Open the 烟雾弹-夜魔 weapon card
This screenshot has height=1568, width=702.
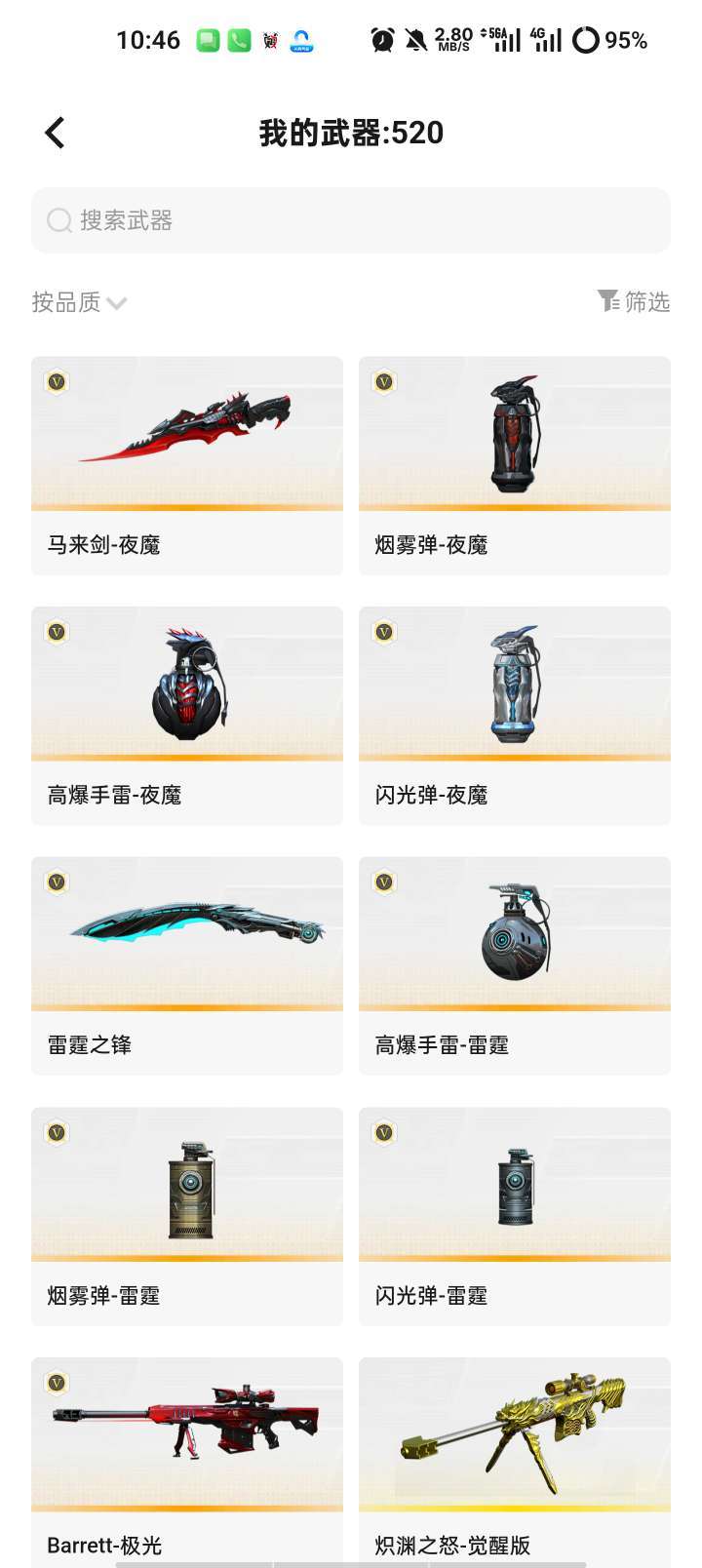(515, 465)
